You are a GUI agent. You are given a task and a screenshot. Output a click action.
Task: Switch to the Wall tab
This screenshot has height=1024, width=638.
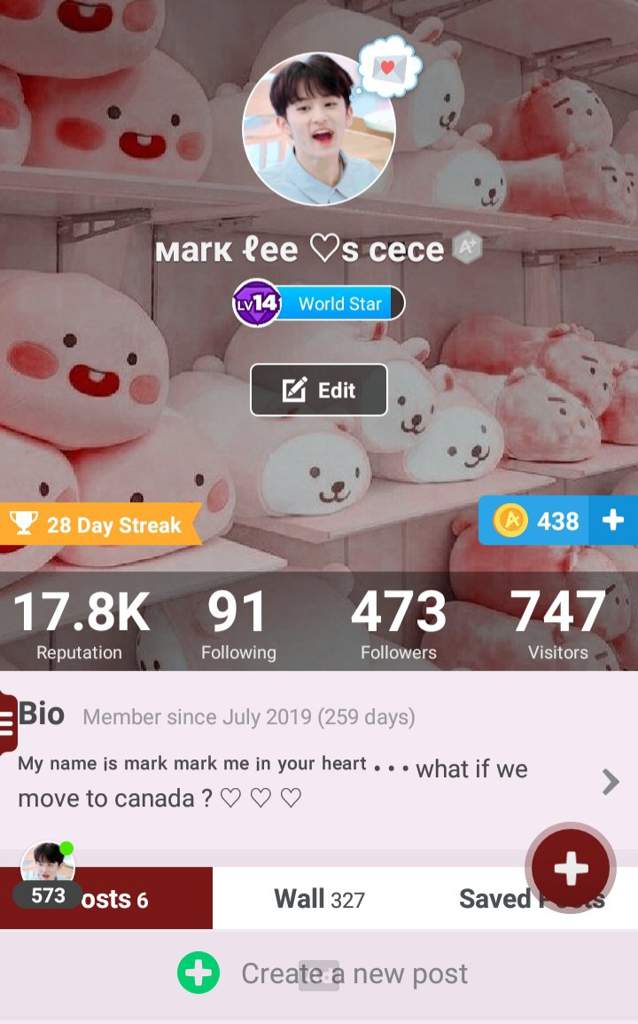pyautogui.click(x=319, y=899)
